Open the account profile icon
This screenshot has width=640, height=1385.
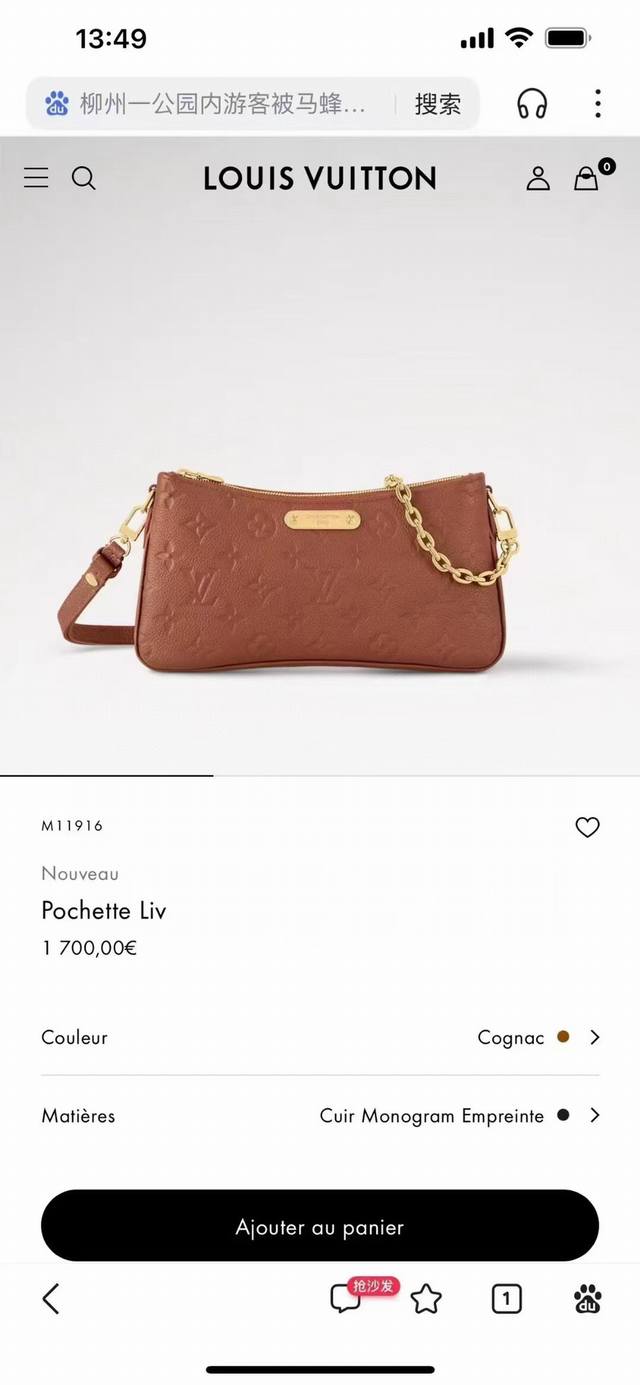coord(538,178)
